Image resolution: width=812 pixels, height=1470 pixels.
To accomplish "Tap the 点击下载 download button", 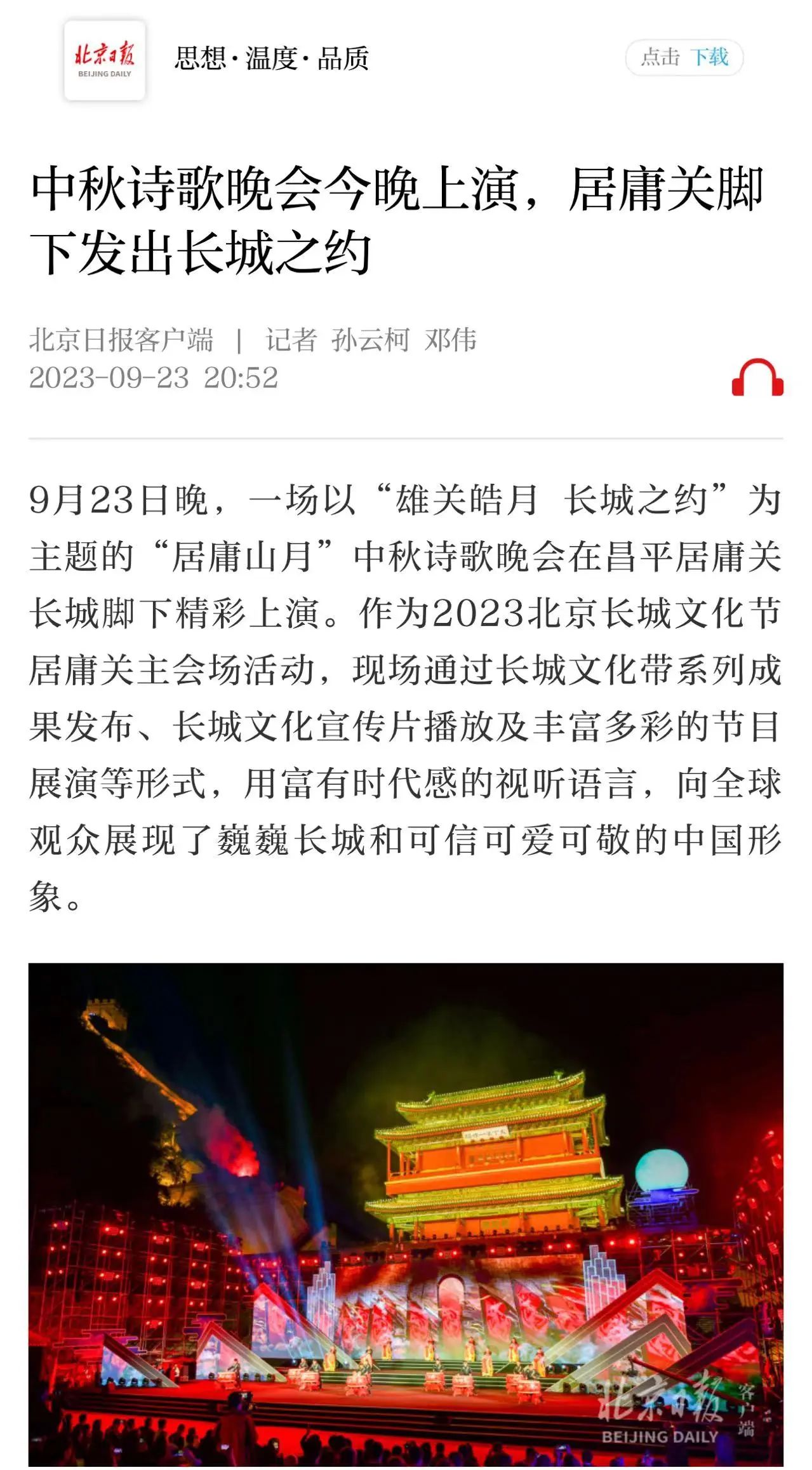I will tap(684, 58).
